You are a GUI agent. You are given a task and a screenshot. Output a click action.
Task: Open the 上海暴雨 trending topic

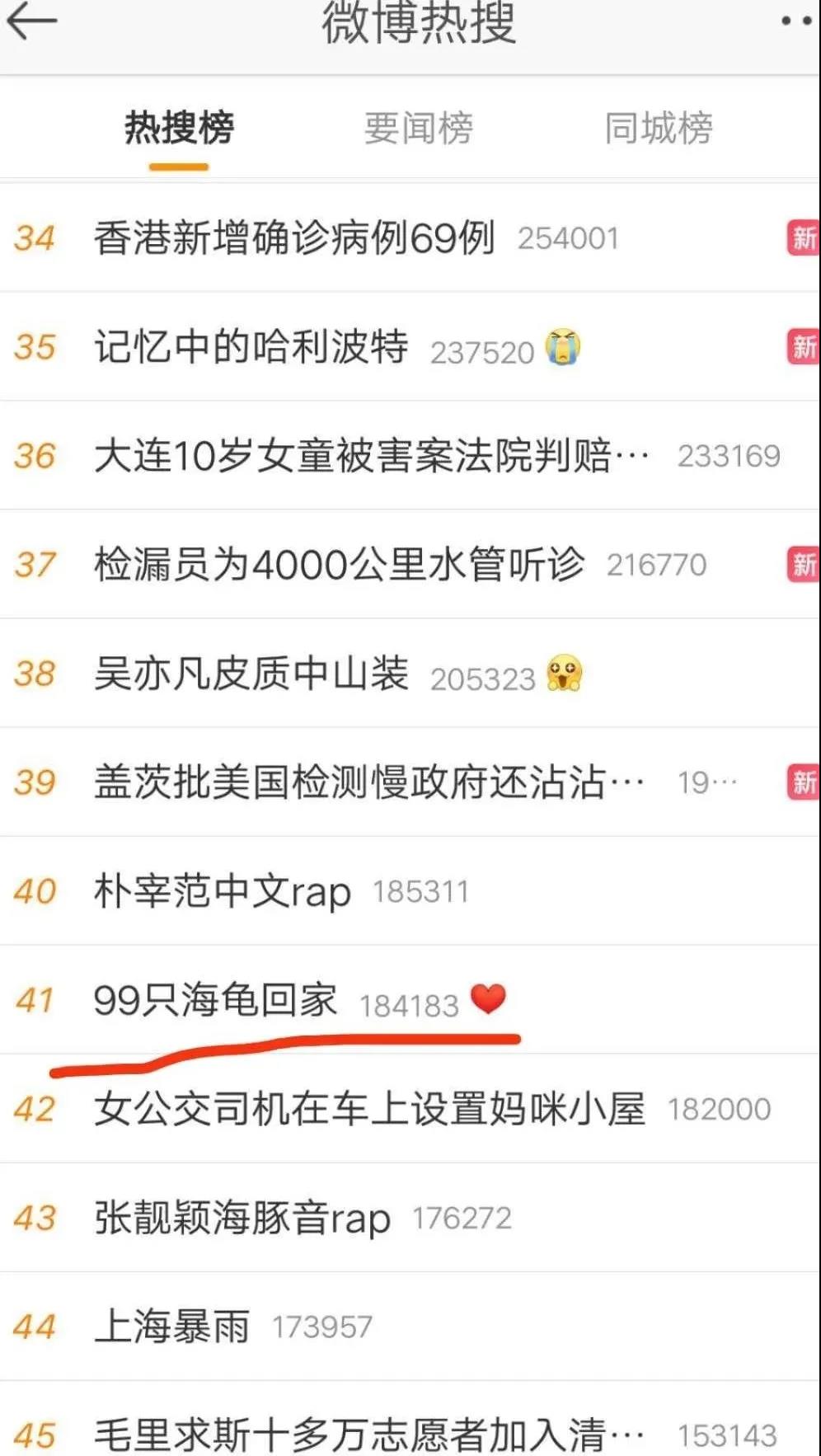point(171,1327)
